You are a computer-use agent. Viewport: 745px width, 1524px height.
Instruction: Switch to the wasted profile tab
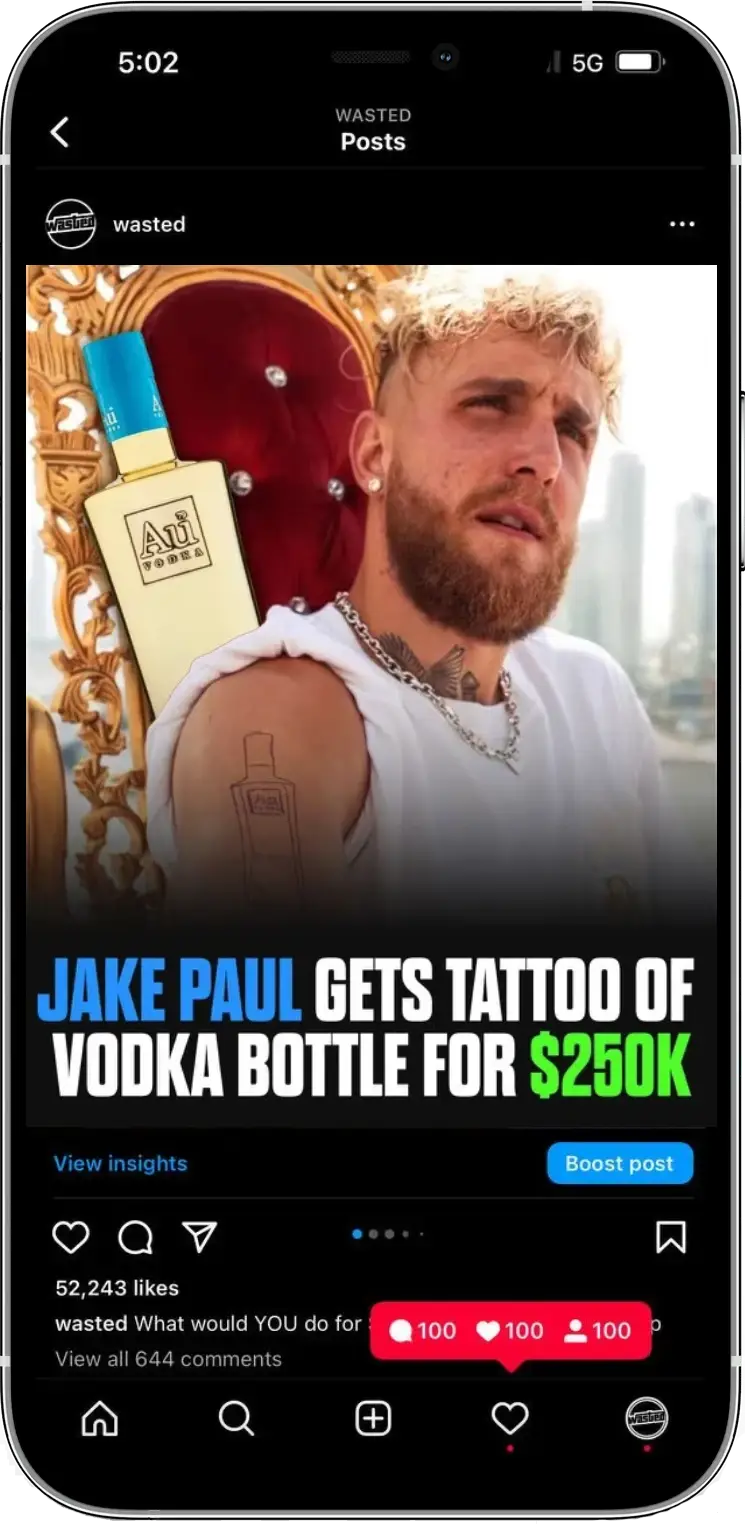646,1418
